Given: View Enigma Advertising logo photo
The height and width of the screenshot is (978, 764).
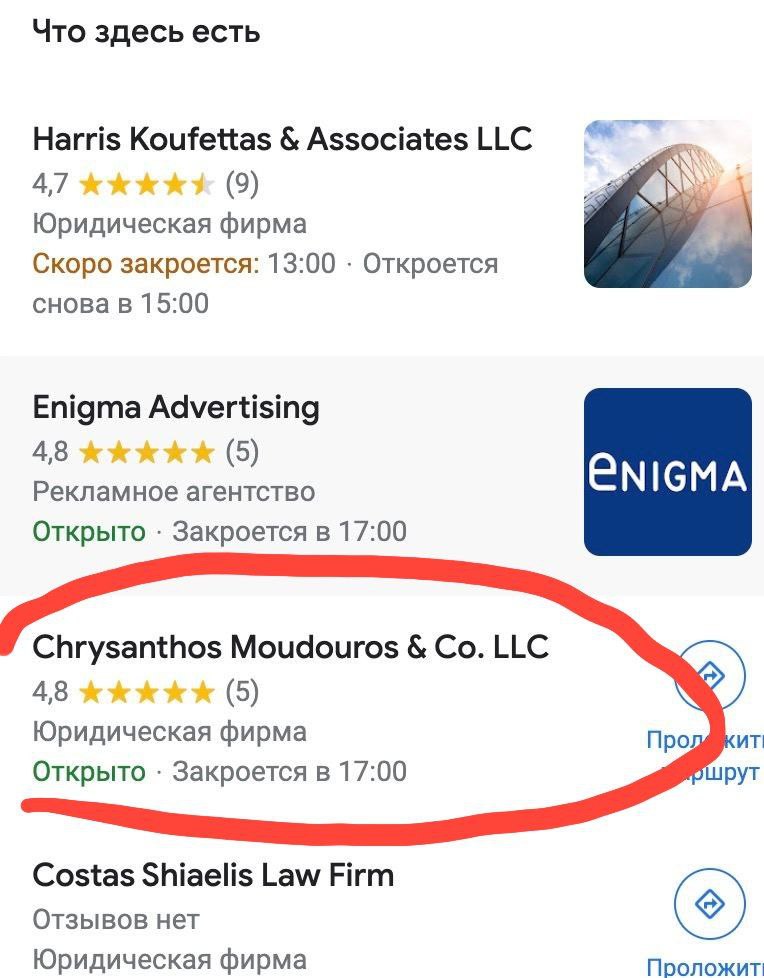Looking at the screenshot, I should click(x=667, y=472).
